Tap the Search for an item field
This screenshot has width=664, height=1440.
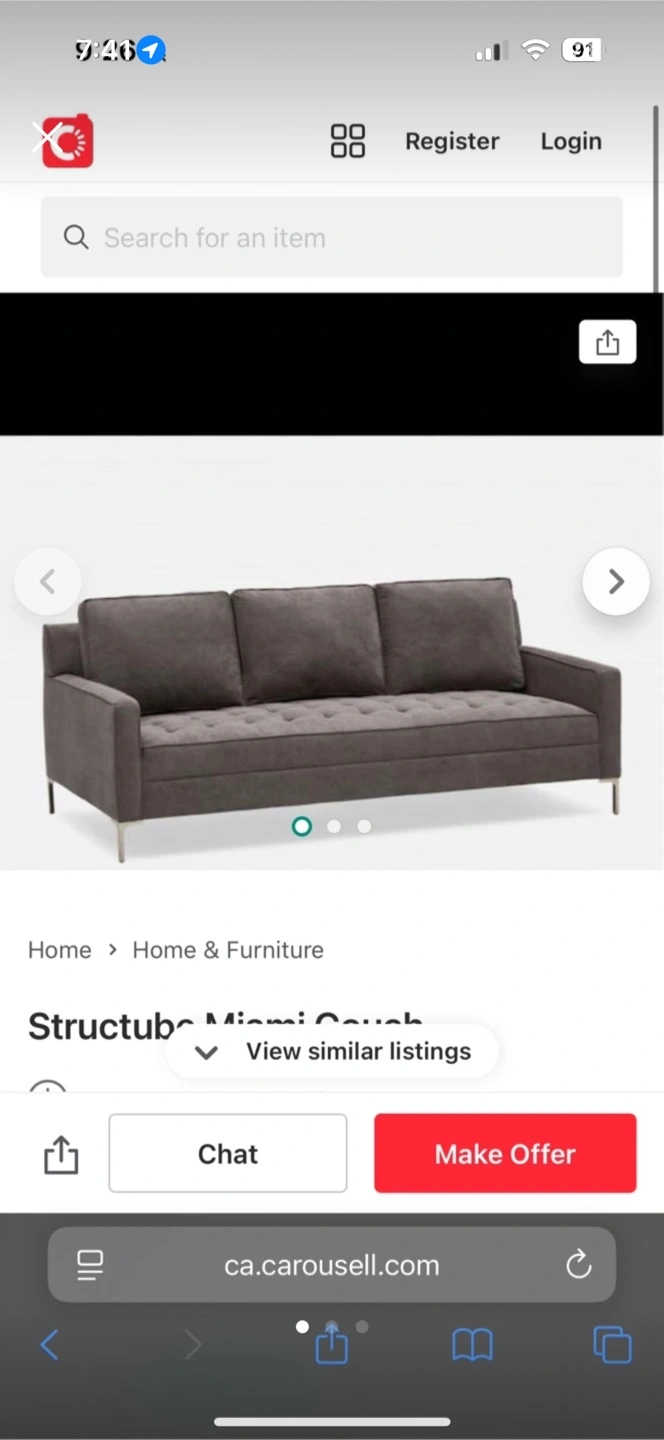[331, 237]
